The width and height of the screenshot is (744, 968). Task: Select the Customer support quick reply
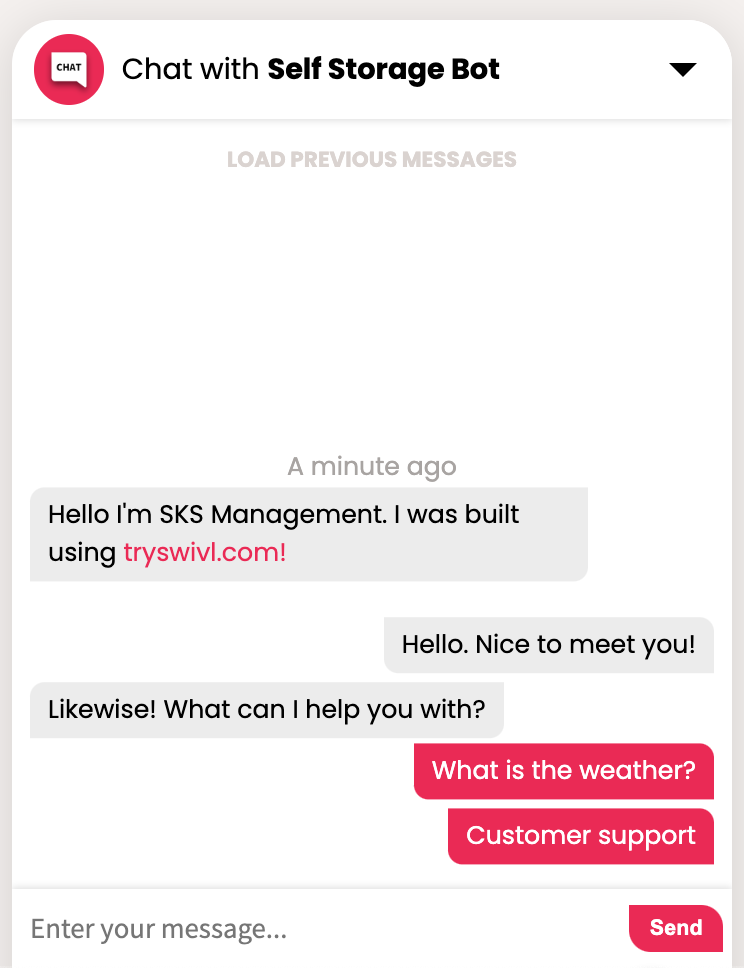coord(580,836)
